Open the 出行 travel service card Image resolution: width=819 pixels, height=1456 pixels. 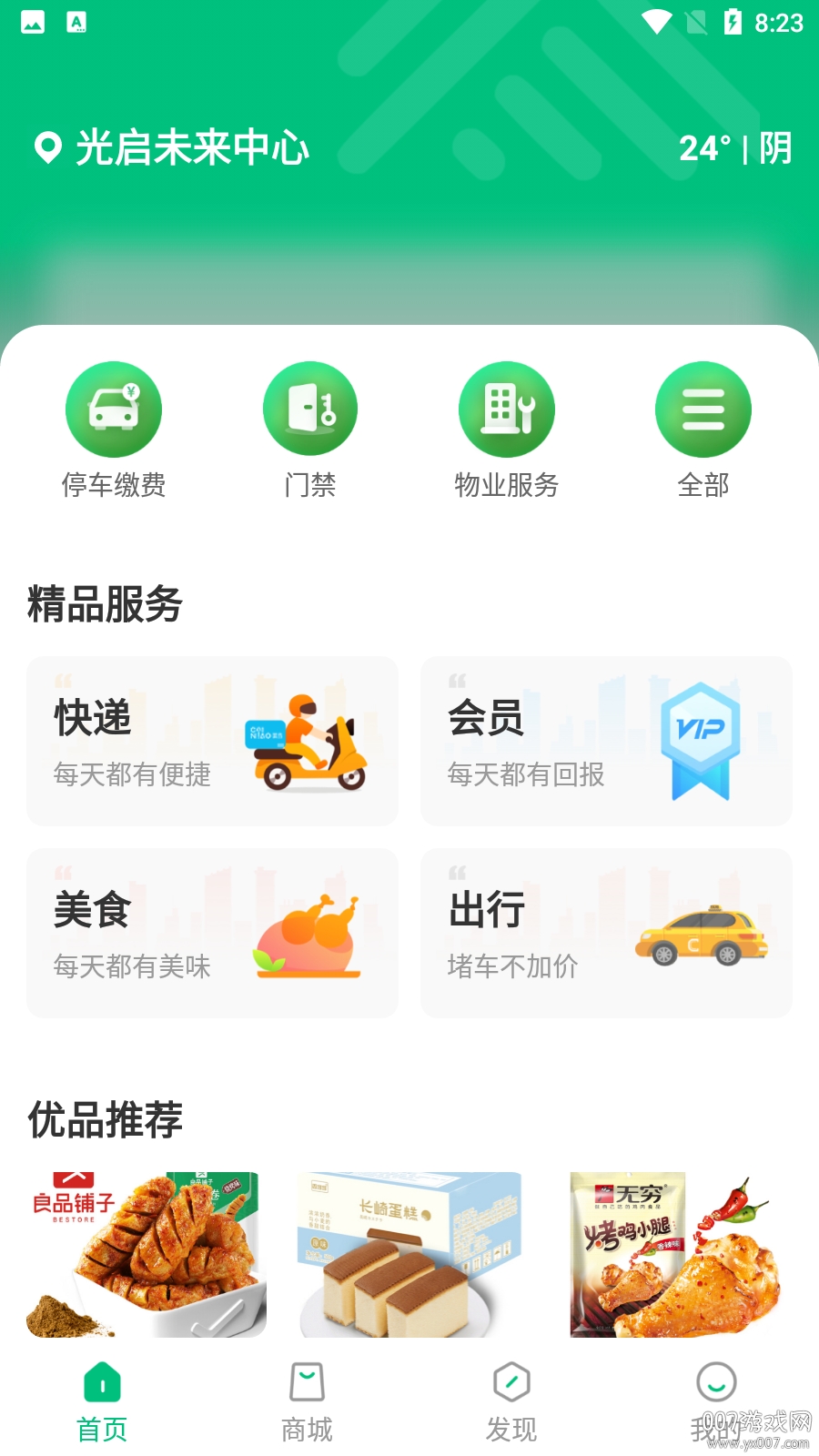click(x=606, y=932)
